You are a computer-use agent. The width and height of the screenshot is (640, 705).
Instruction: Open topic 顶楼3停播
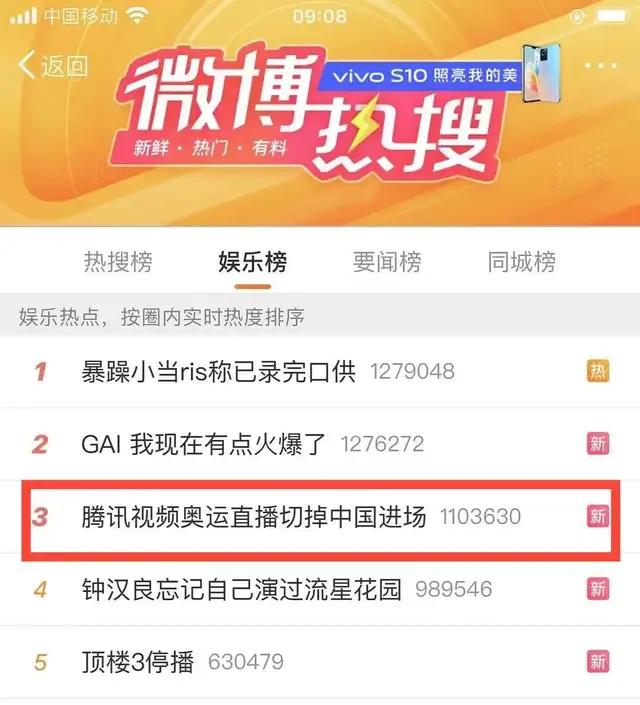[x=138, y=661]
